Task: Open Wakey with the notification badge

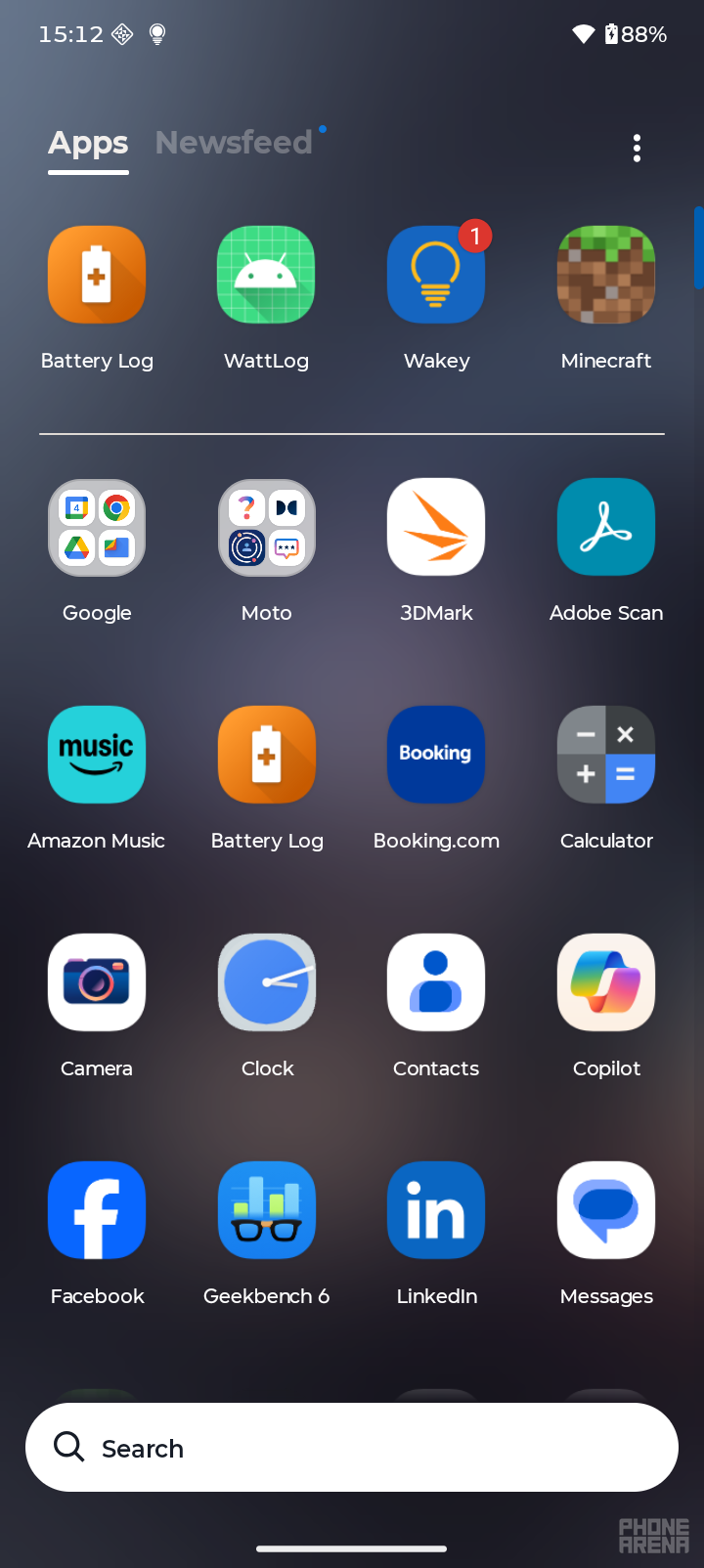Action: click(x=436, y=275)
